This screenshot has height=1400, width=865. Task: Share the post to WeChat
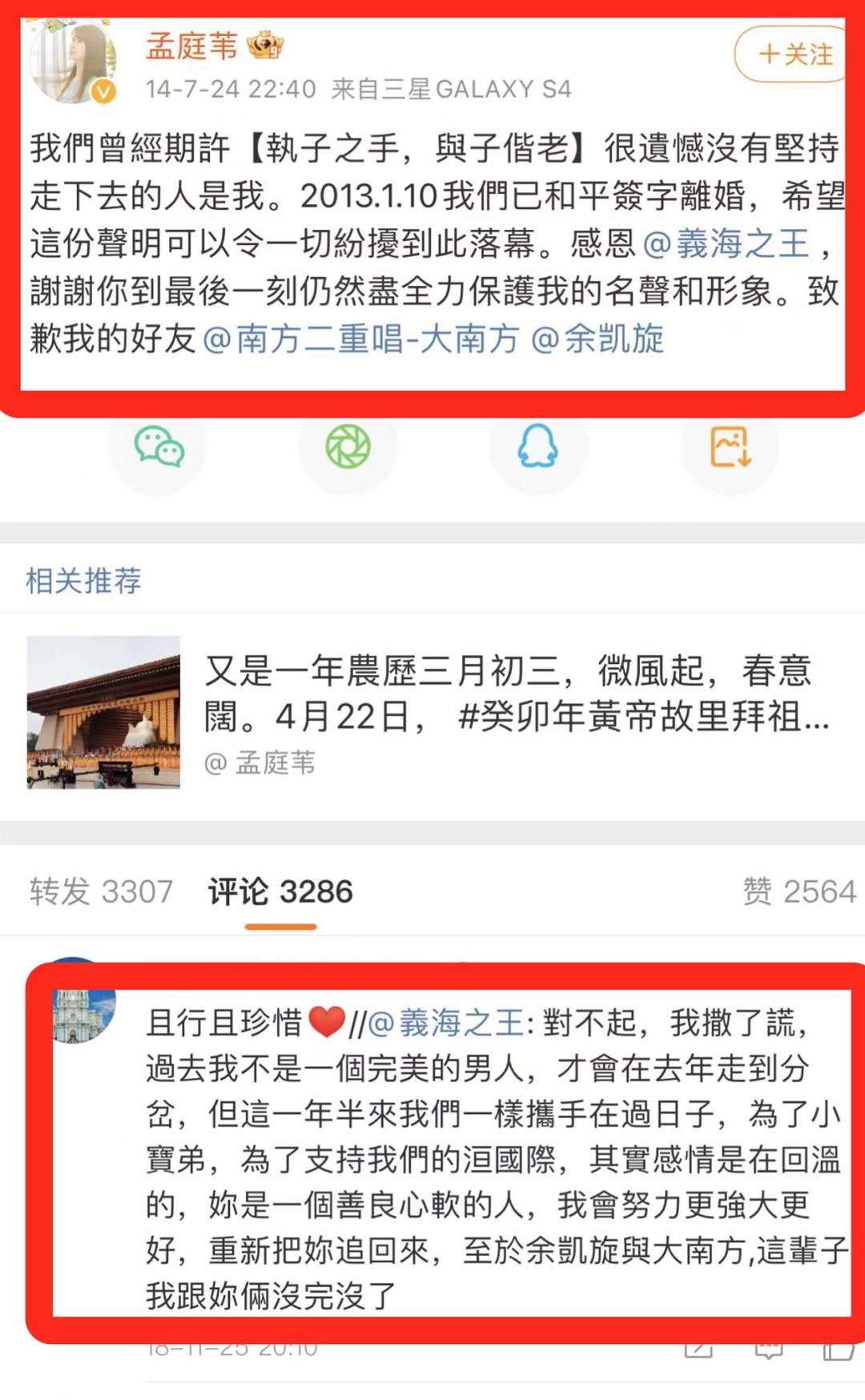coord(158,449)
